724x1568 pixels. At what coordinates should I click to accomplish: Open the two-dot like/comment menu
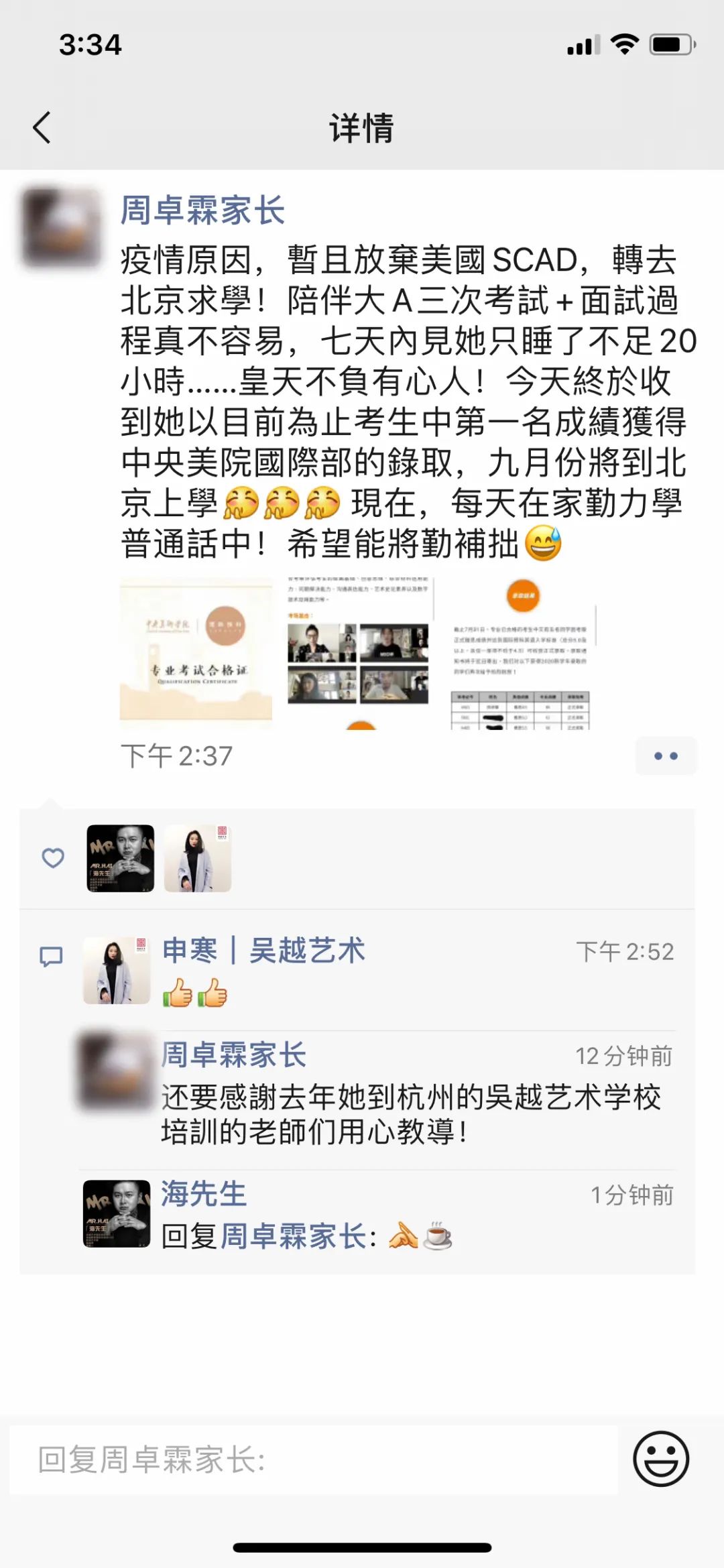point(666,756)
